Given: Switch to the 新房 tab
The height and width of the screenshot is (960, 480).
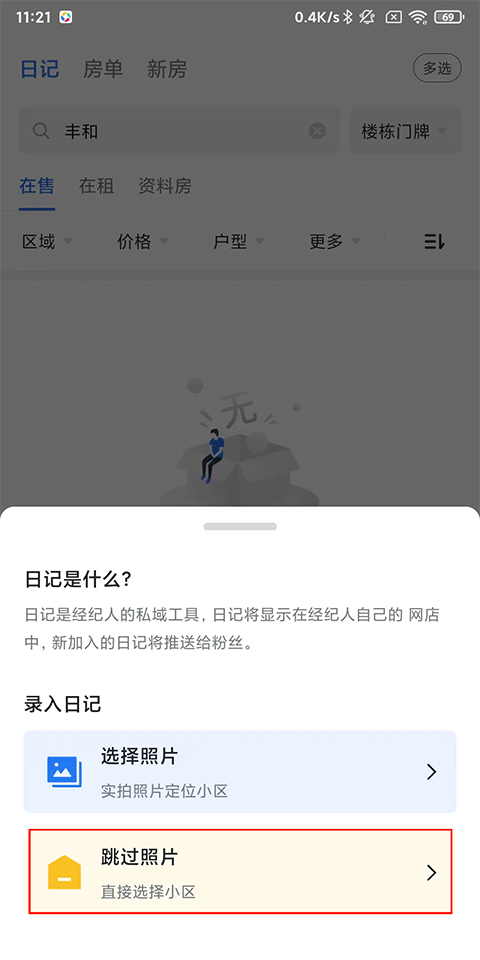Looking at the screenshot, I should click(x=167, y=69).
